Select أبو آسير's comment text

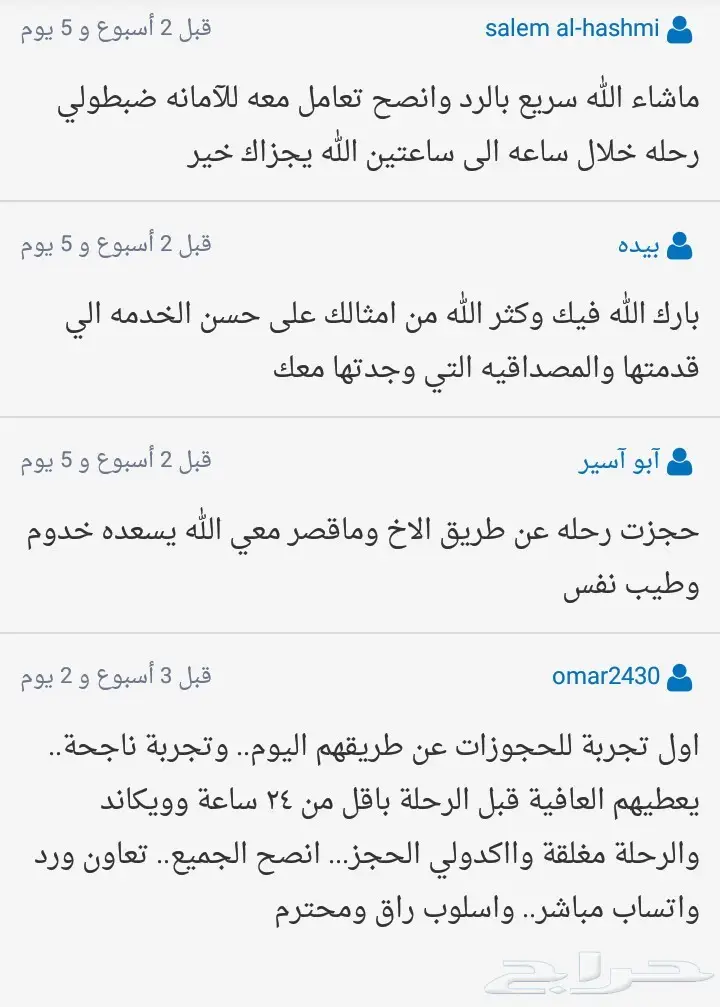tap(360, 555)
